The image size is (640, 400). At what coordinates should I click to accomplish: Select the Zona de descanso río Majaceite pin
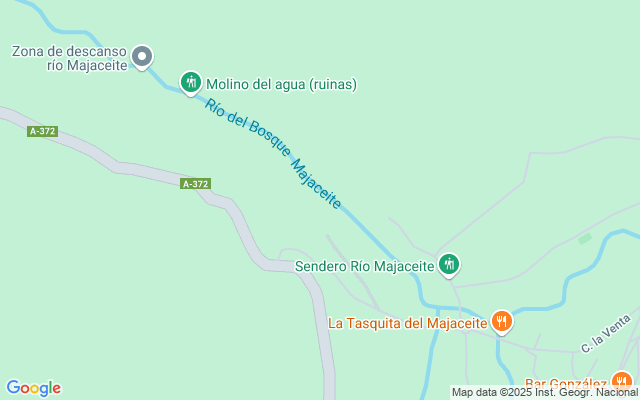(x=142, y=56)
